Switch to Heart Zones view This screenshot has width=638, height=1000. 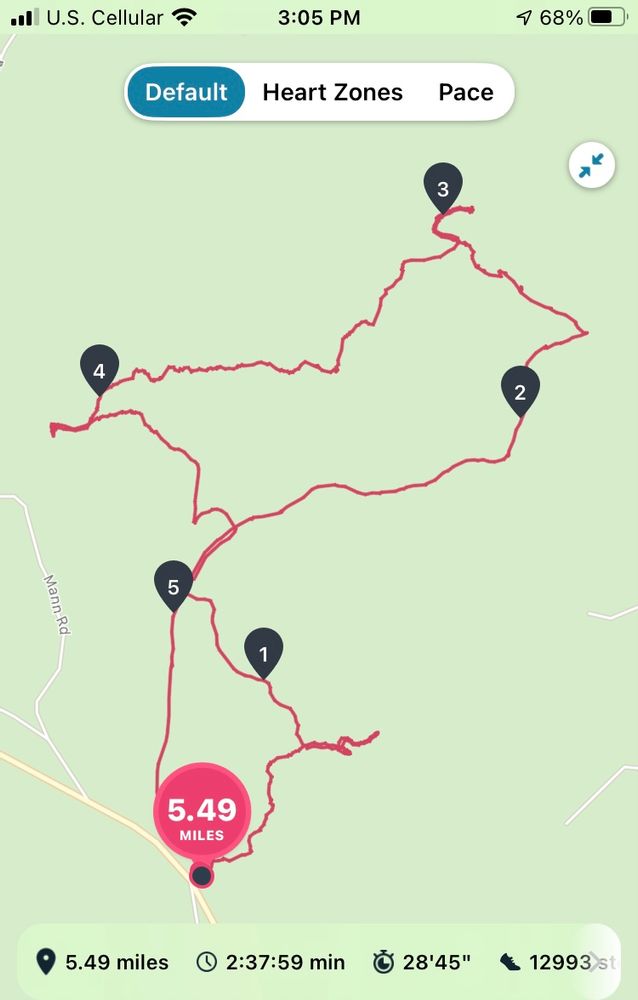click(x=332, y=93)
